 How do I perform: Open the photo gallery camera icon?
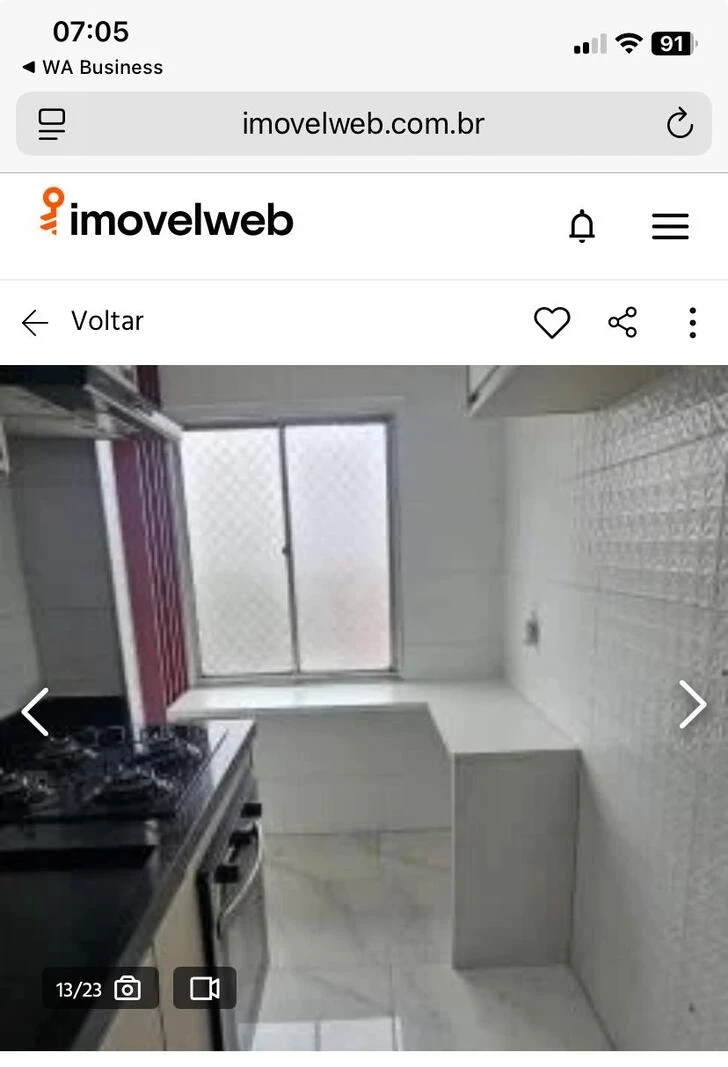[x=127, y=988]
